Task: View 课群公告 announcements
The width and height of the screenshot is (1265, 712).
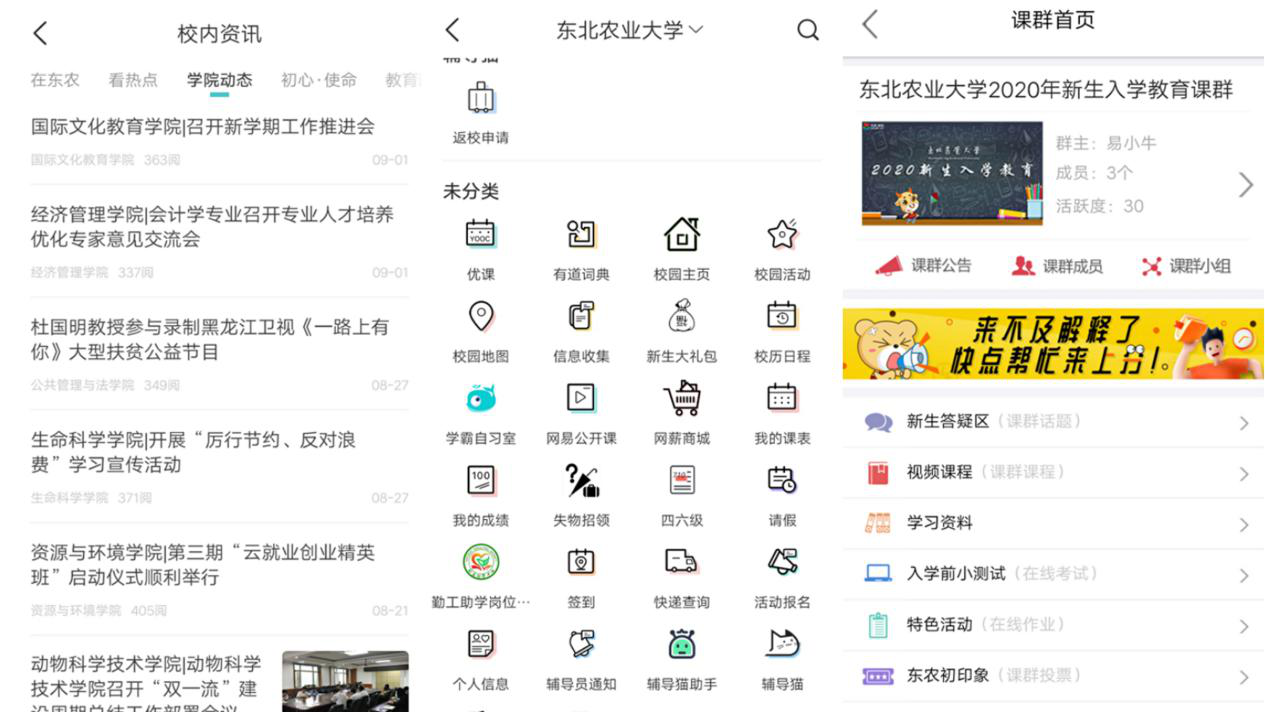Action: (923, 266)
